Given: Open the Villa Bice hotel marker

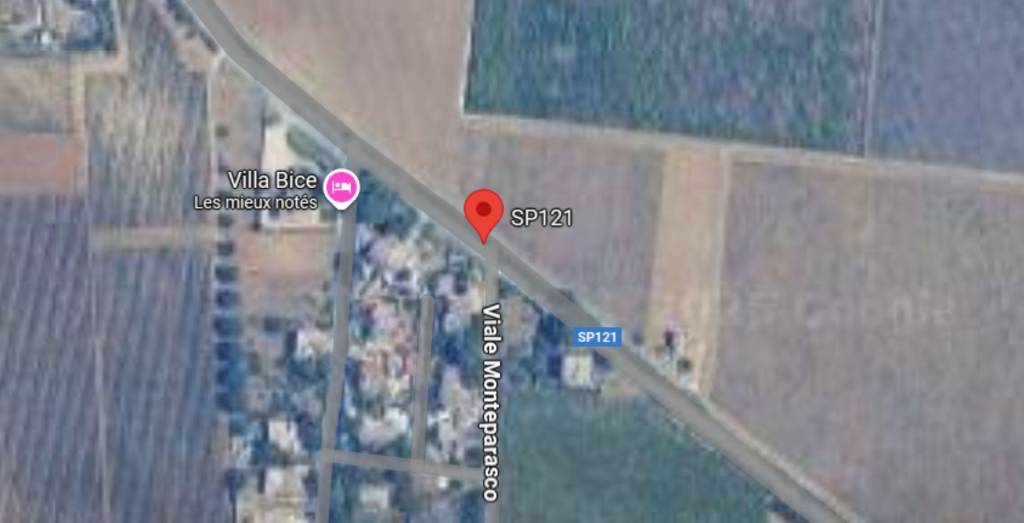Looking at the screenshot, I should (342, 187).
